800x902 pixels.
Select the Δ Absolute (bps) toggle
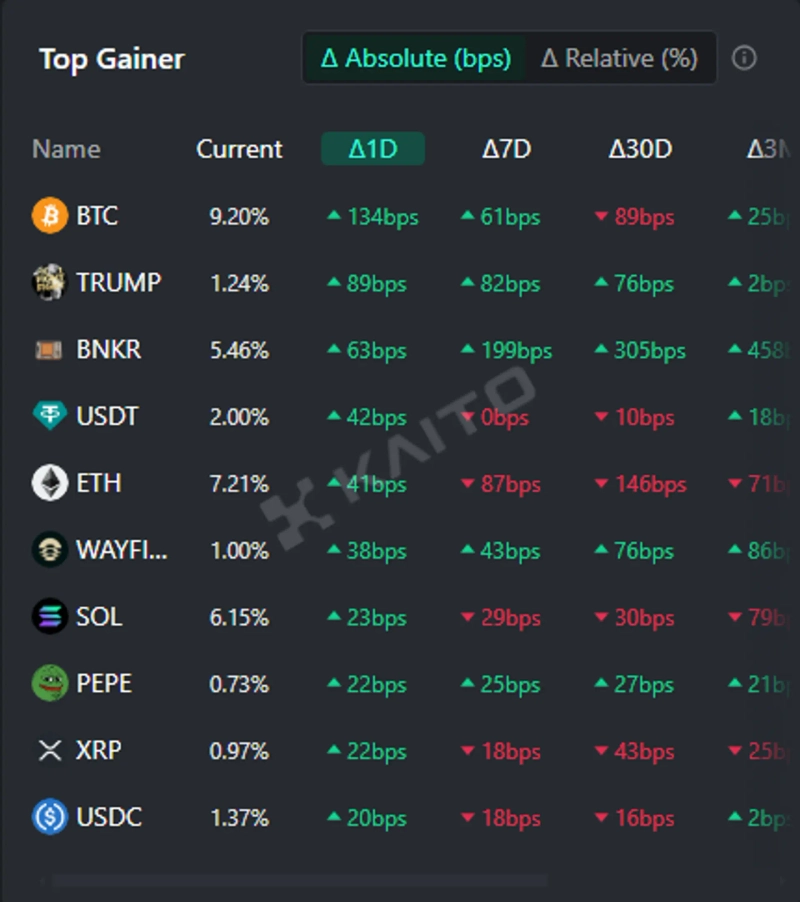click(x=416, y=58)
